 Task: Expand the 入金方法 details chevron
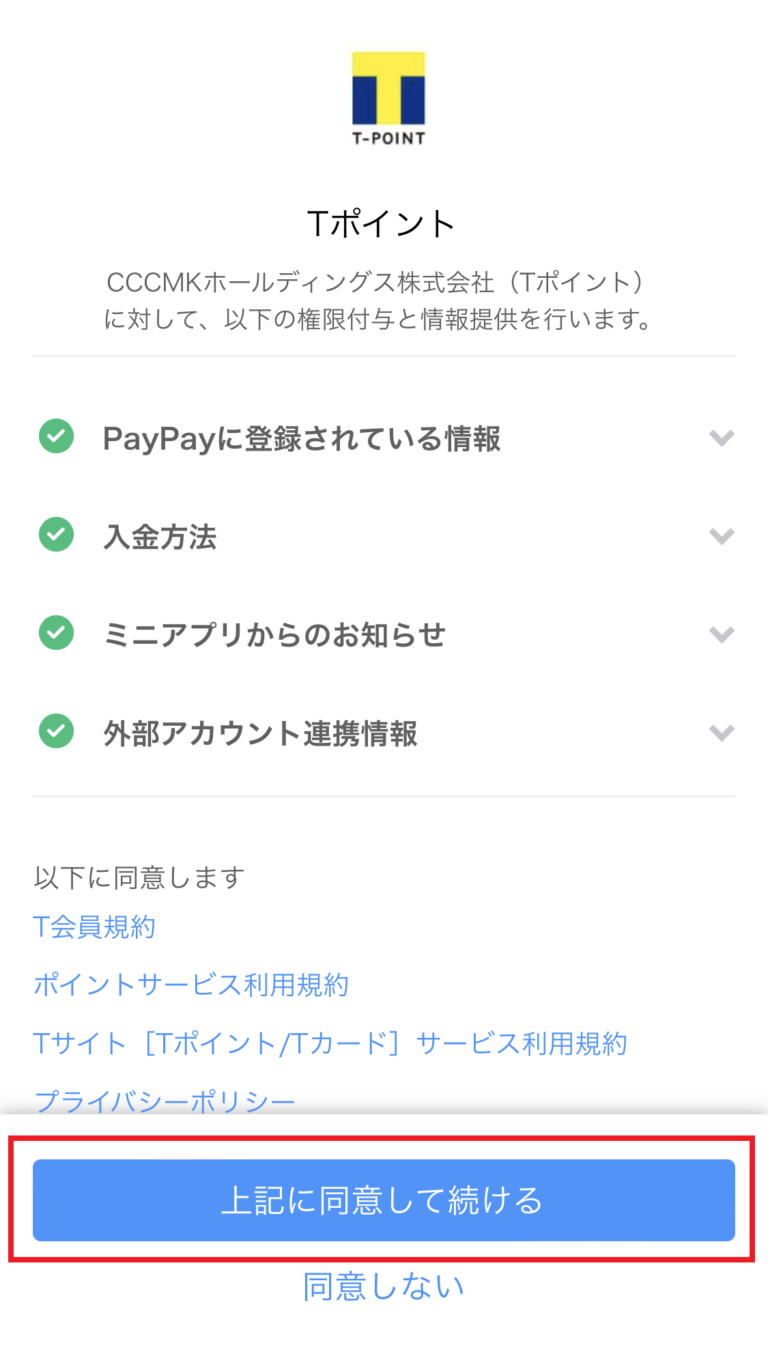[722, 536]
